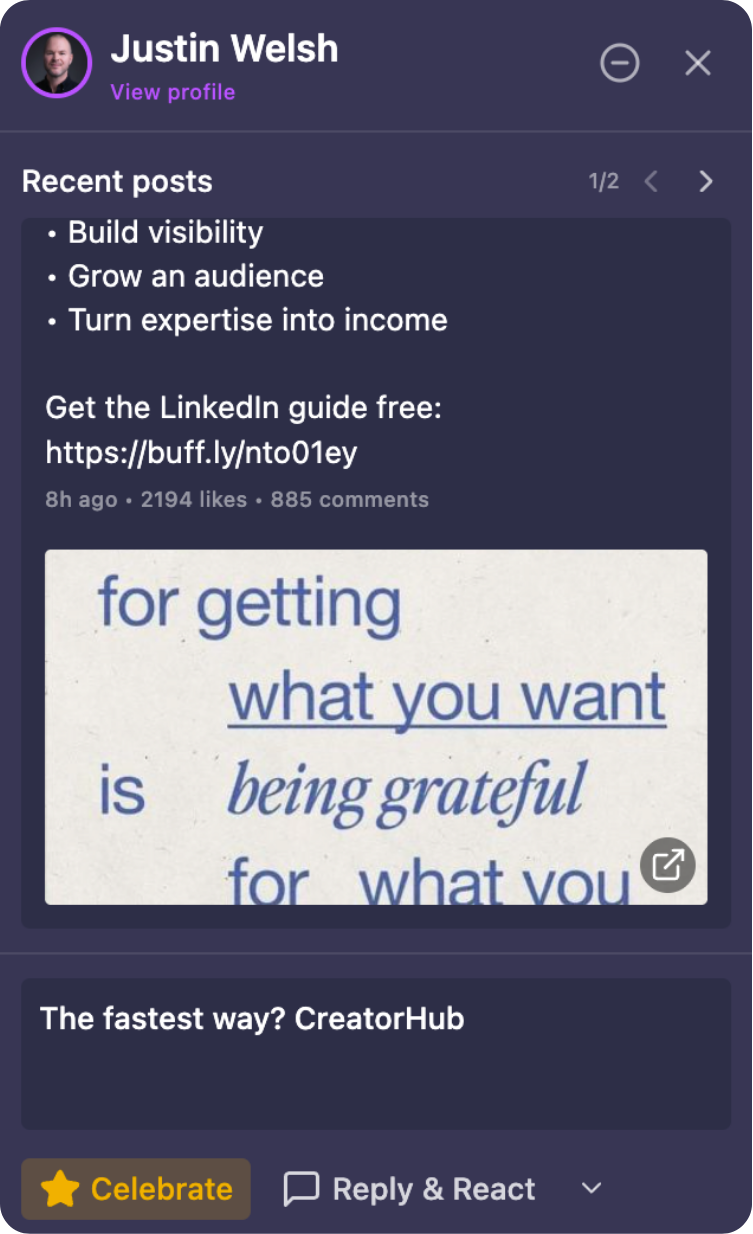
Task: Tap Justin Welsh's profile picture
Action: (56, 62)
